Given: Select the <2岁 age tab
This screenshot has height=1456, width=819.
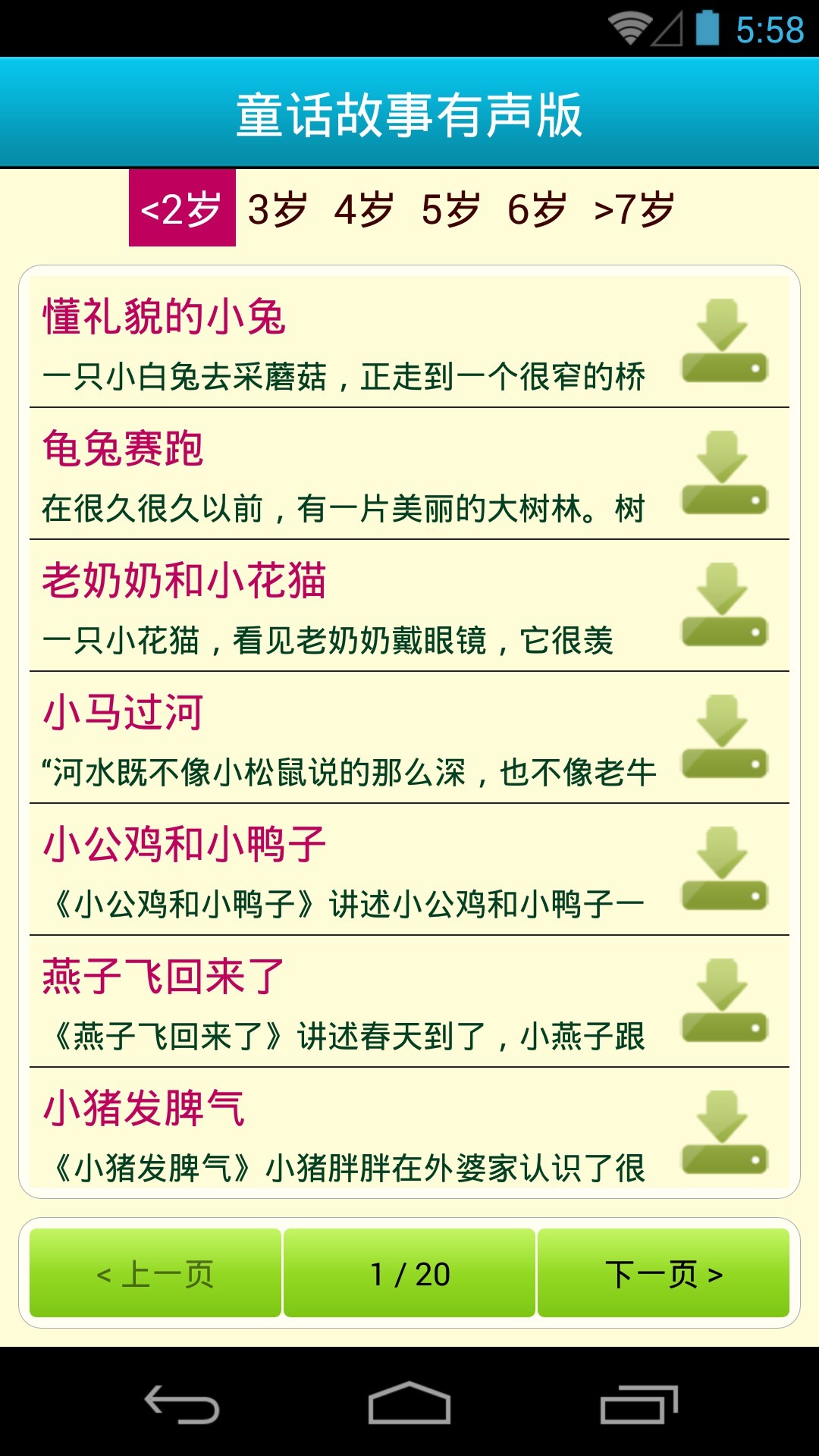Looking at the screenshot, I should point(182,209).
